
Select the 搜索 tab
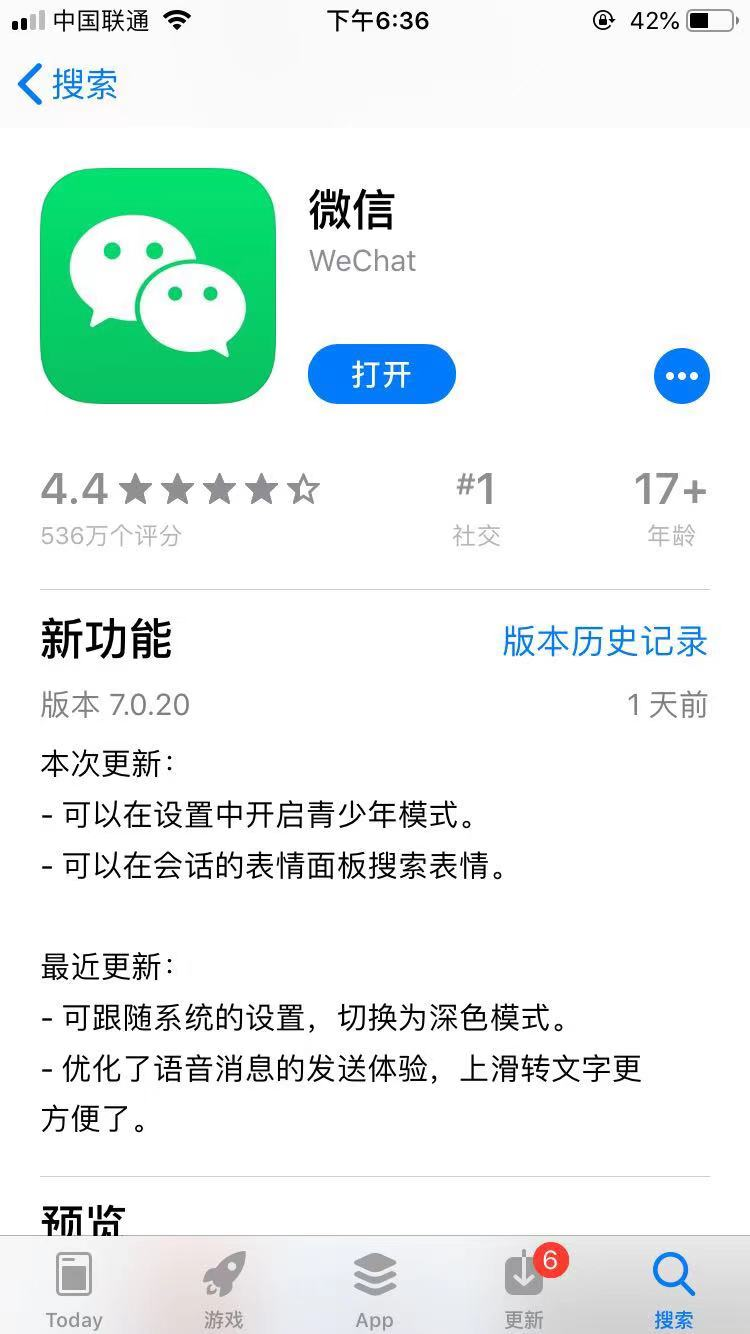(673, 1288)
